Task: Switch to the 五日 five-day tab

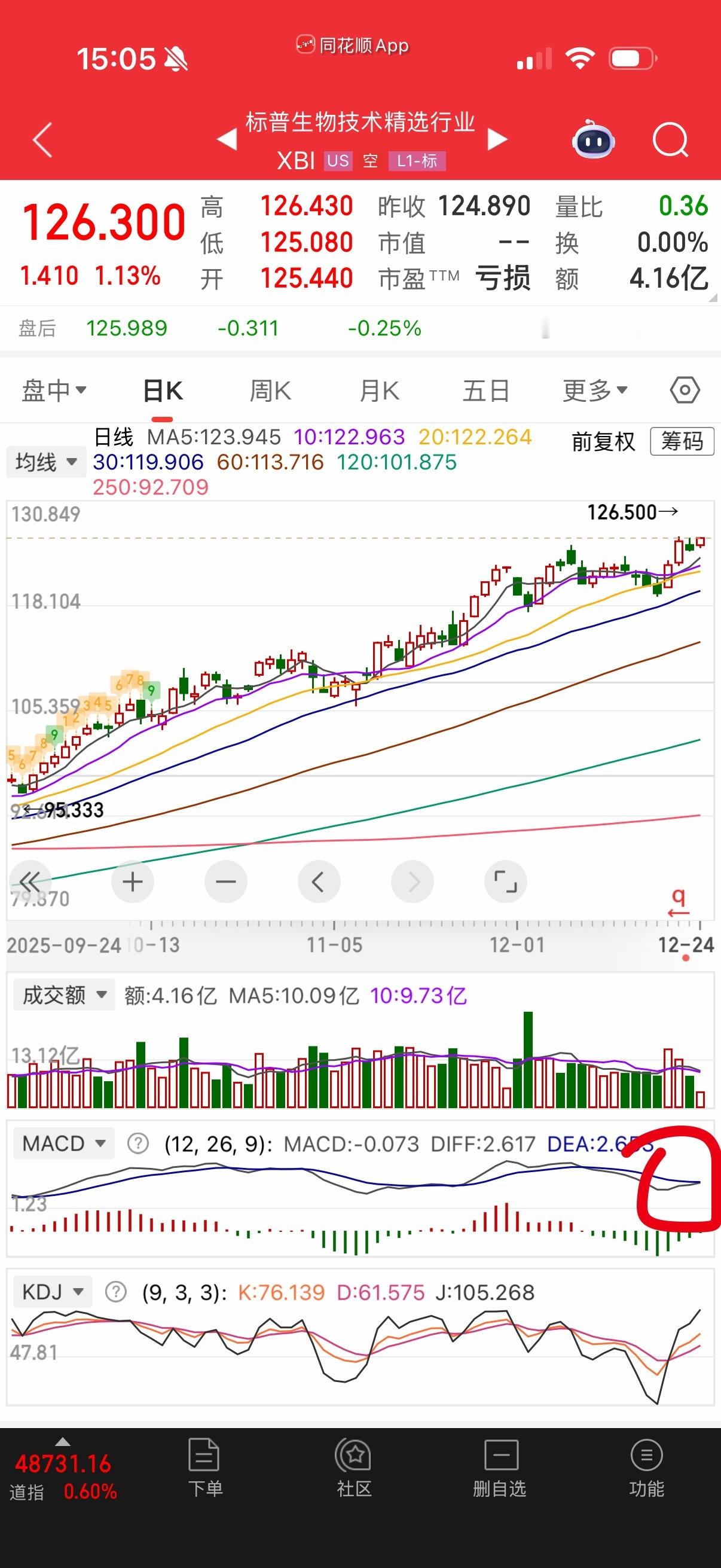Action: pos(484,390)
